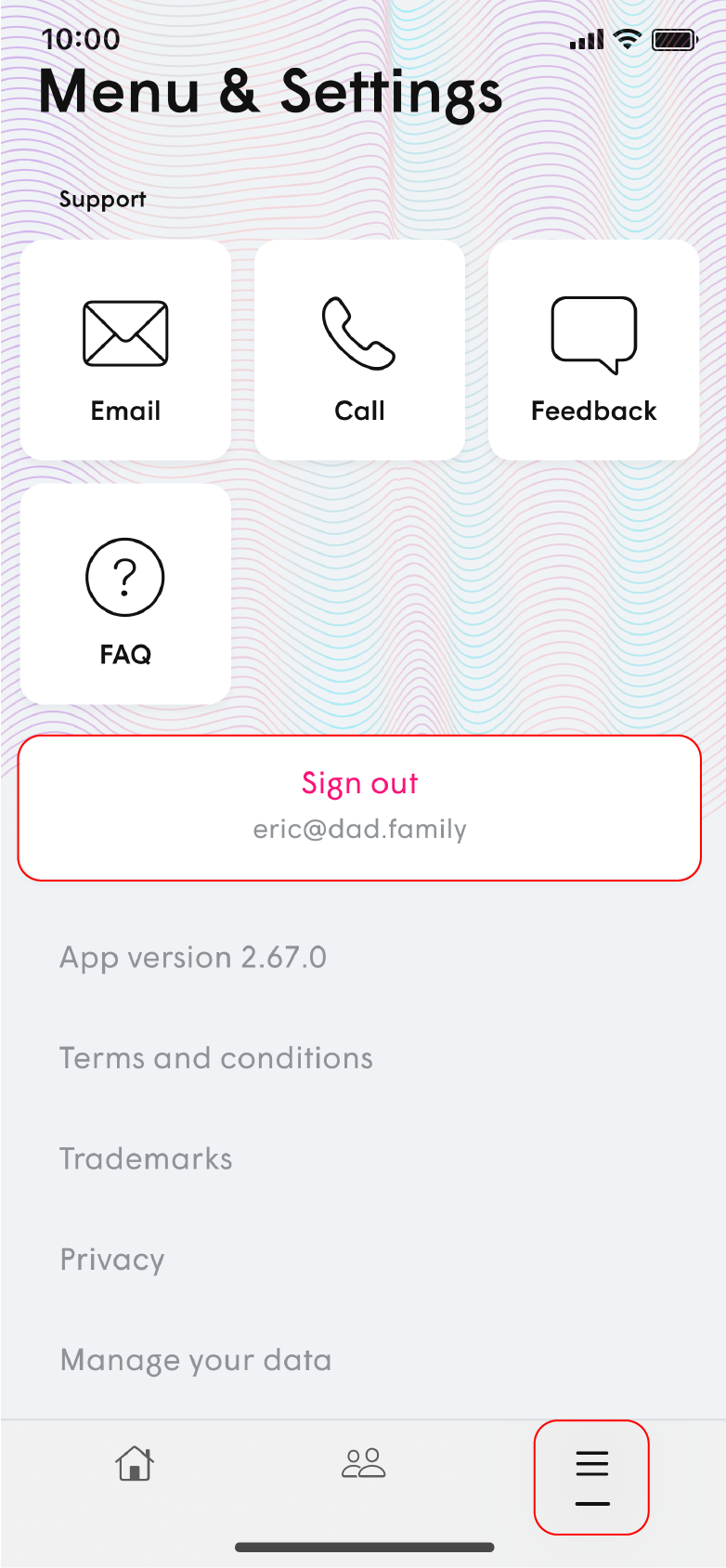Click the envelope inside the Email card

[124, 333]
